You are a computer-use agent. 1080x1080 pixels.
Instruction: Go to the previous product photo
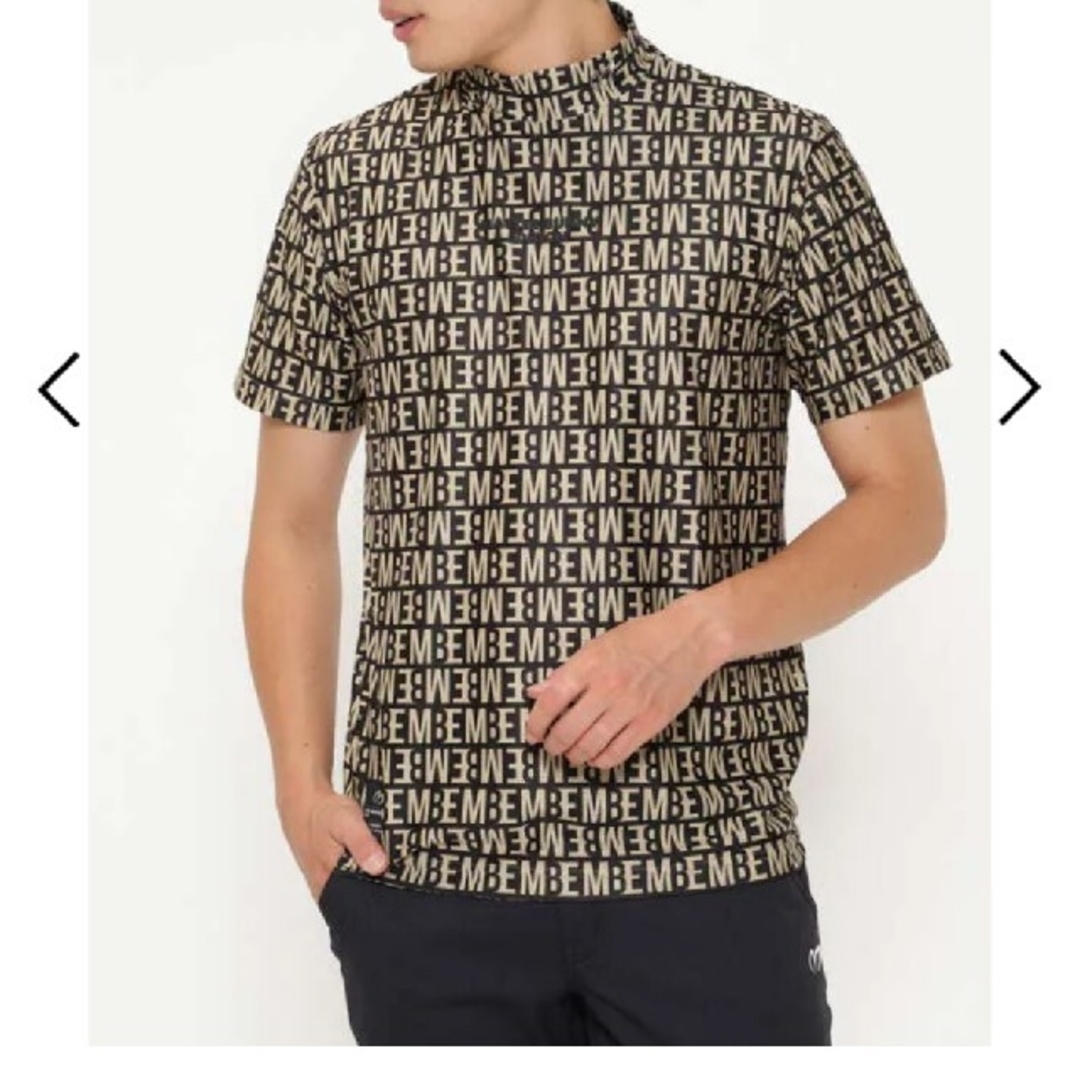coord(58,389)
